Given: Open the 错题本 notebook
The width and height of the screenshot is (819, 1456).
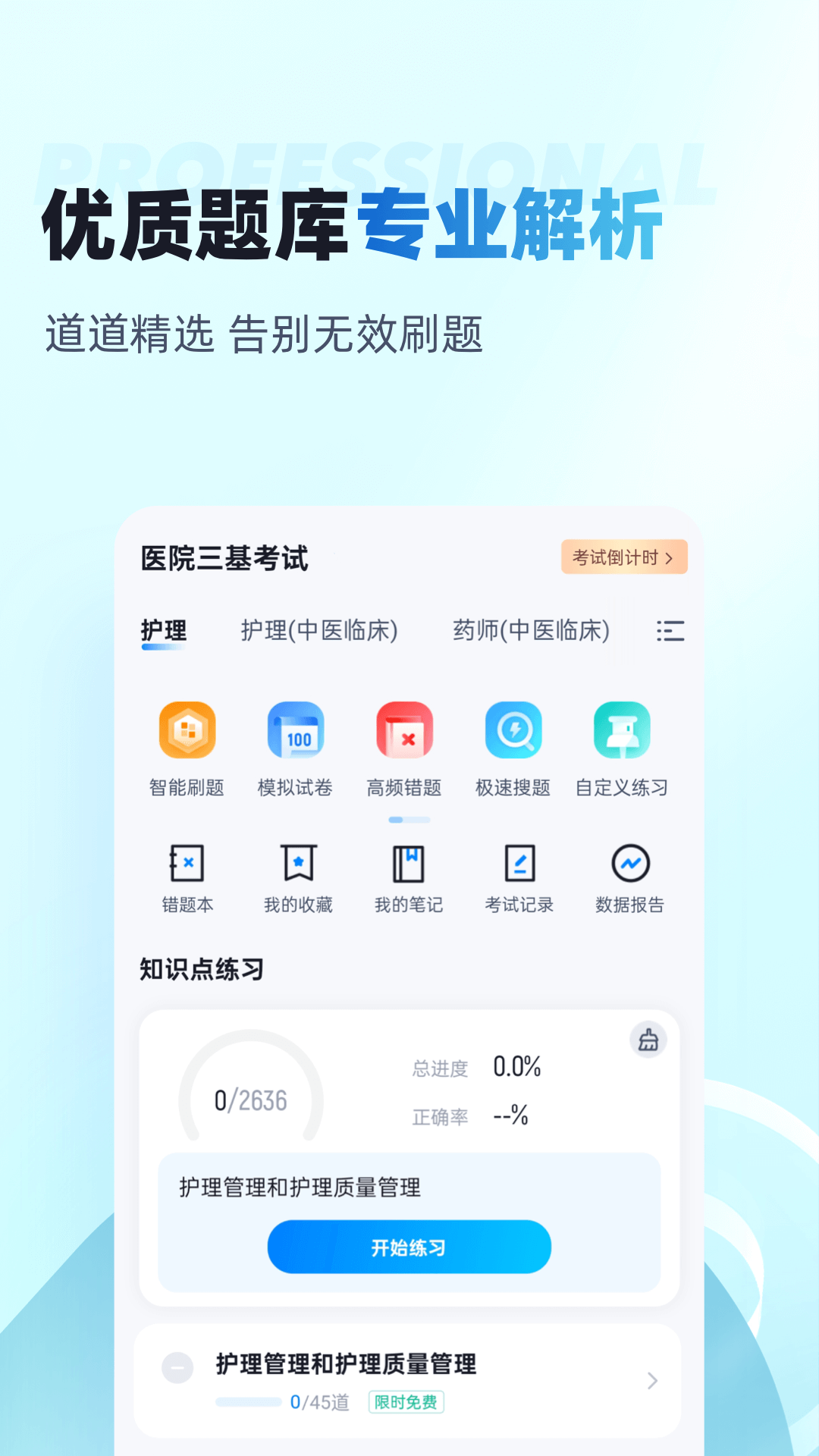Looking at the screenshot, I should (x=187, y=864).
